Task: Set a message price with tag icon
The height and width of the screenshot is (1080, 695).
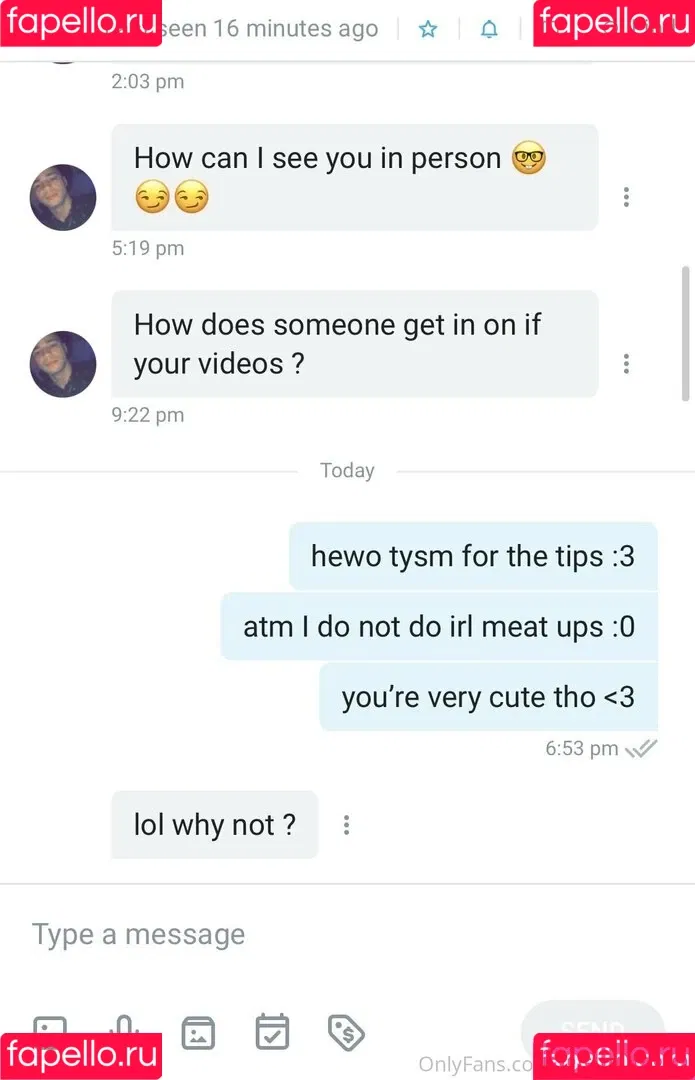Action: [x=346, y=1031]
